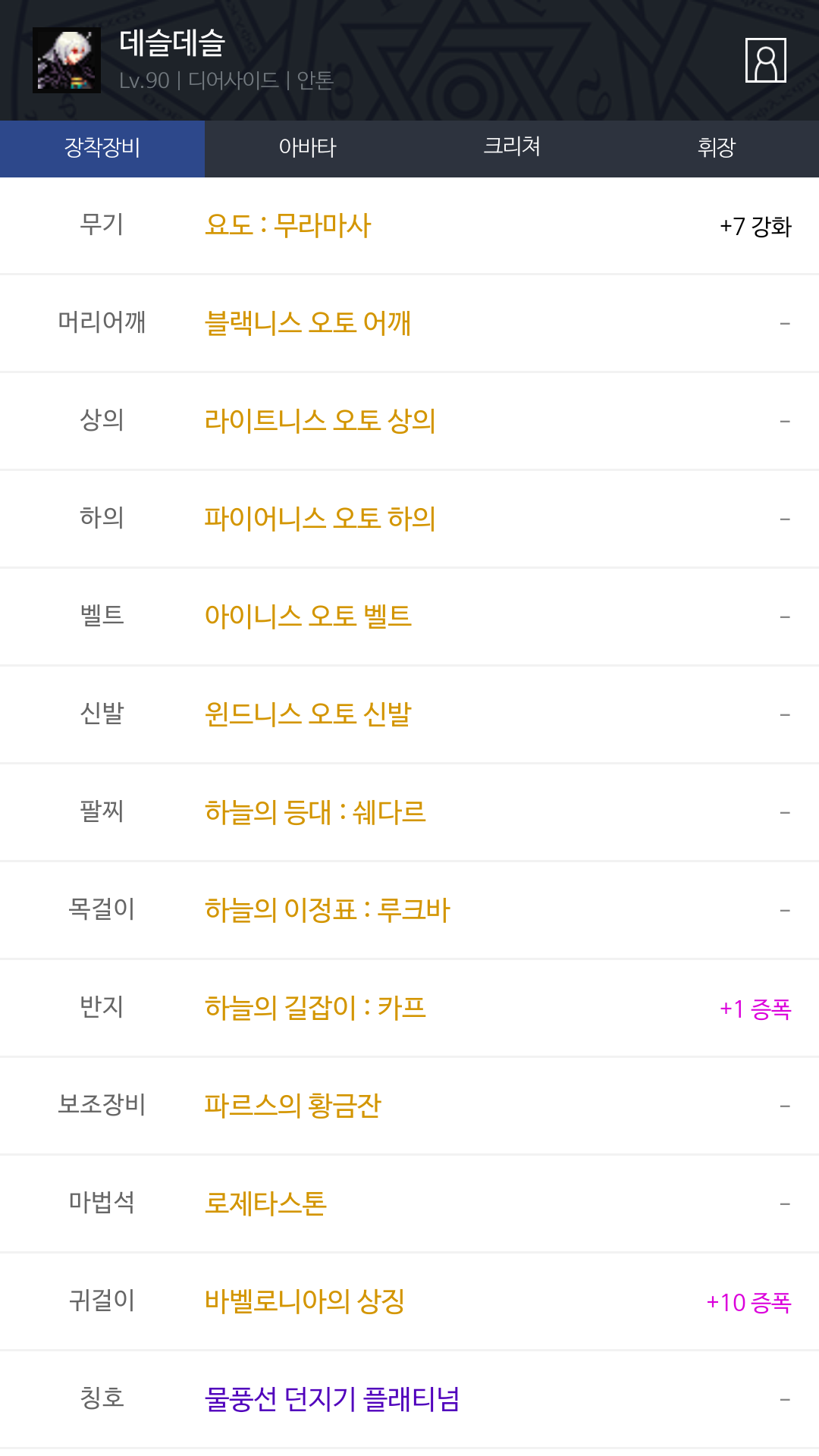Screen dimensions: 819x1456
Task: Open necklace 하늘의 이정표 : 루크바
Action: tap(328, 910)
